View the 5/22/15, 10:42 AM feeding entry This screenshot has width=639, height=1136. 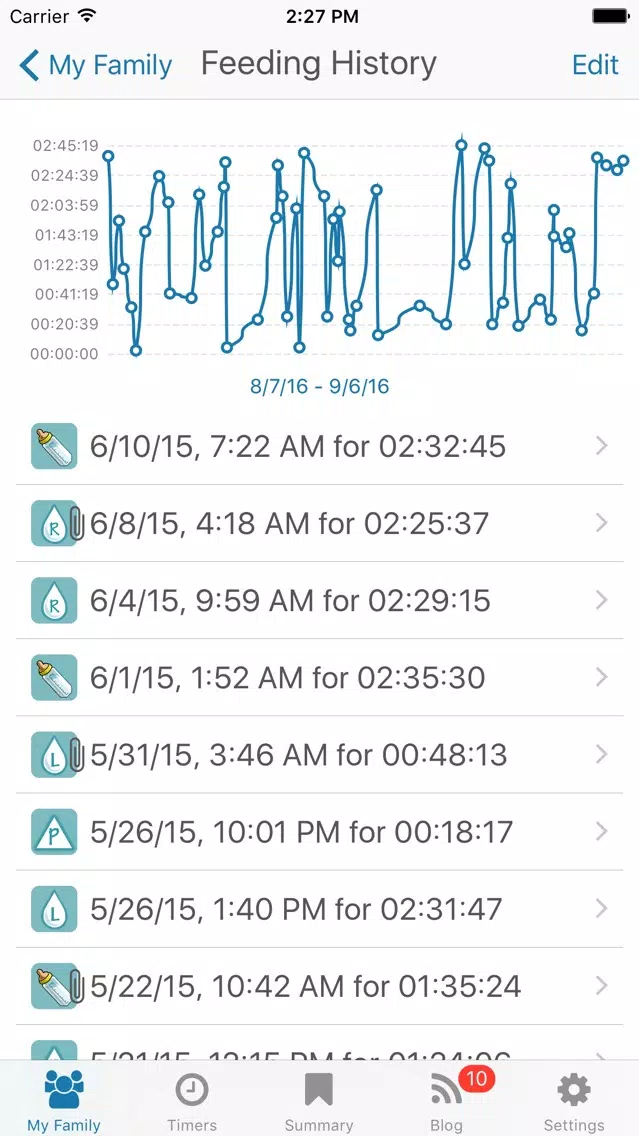coord(320,986)
